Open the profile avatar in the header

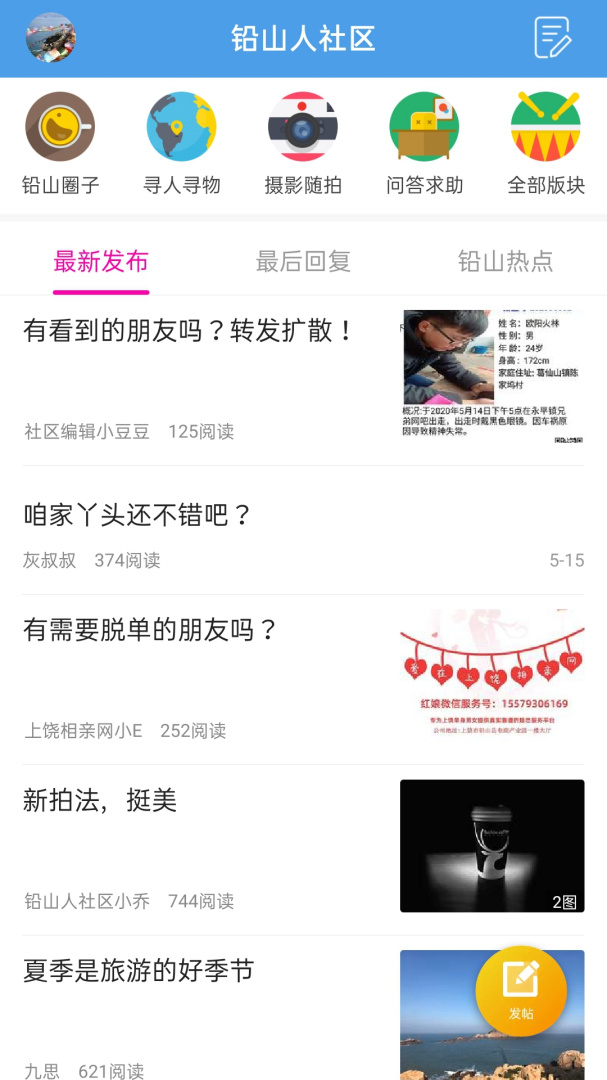coord(51,38)
